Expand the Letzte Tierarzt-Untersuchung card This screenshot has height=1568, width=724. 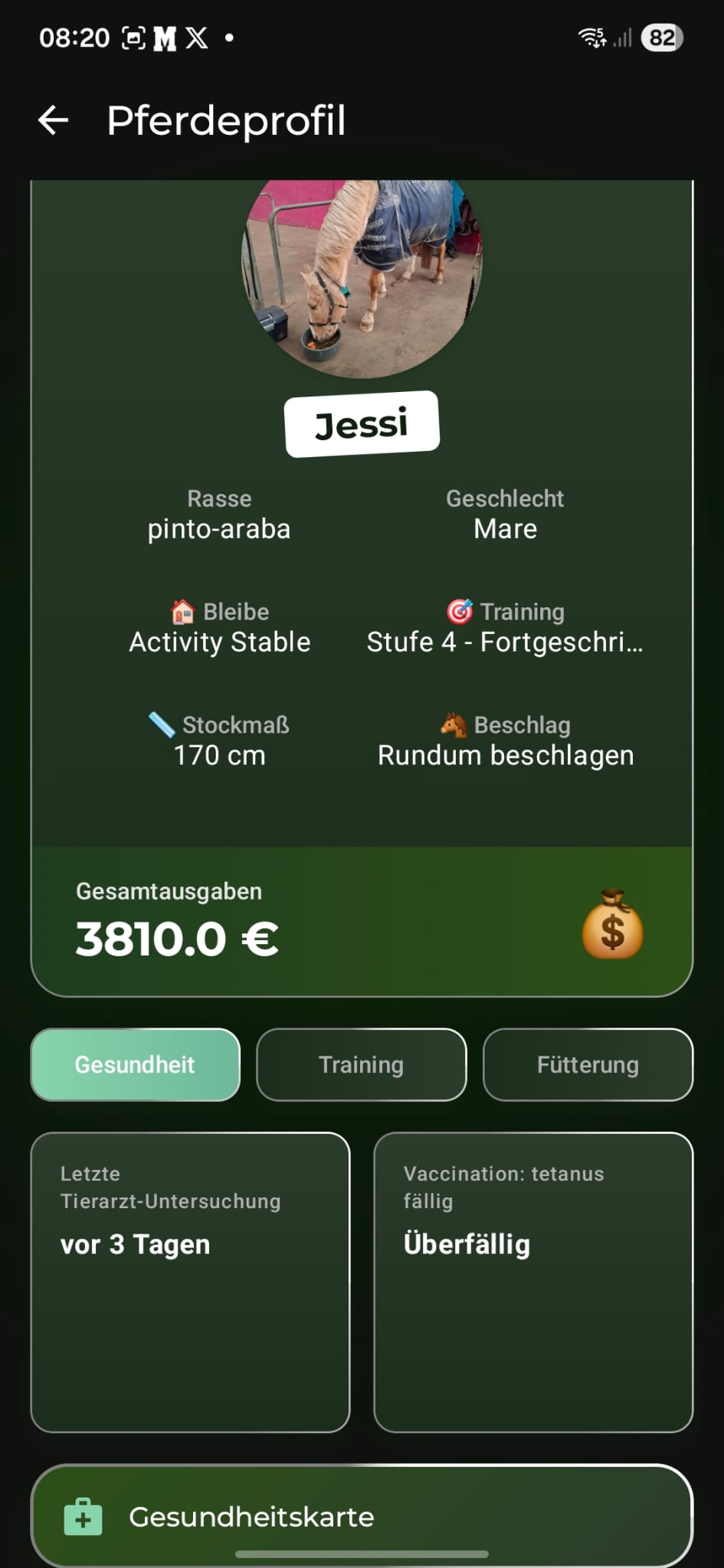[190, 1282]
